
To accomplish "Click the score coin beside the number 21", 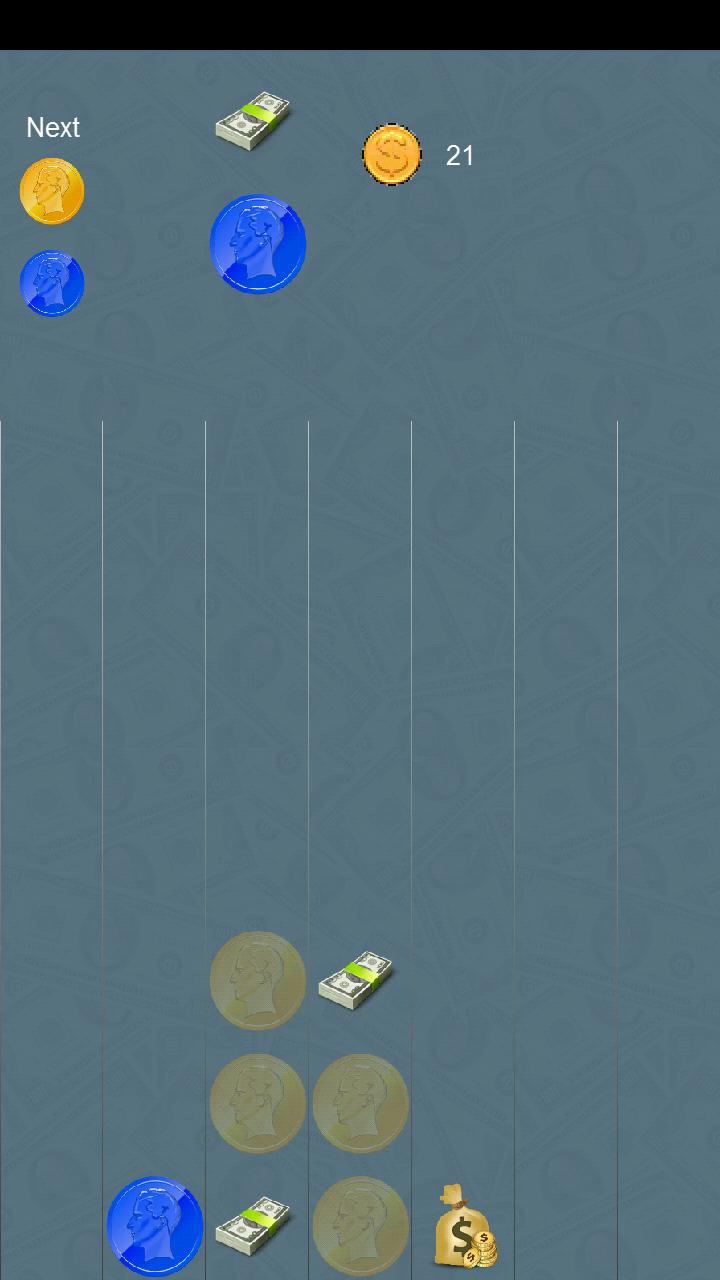I will pos(392,155).
